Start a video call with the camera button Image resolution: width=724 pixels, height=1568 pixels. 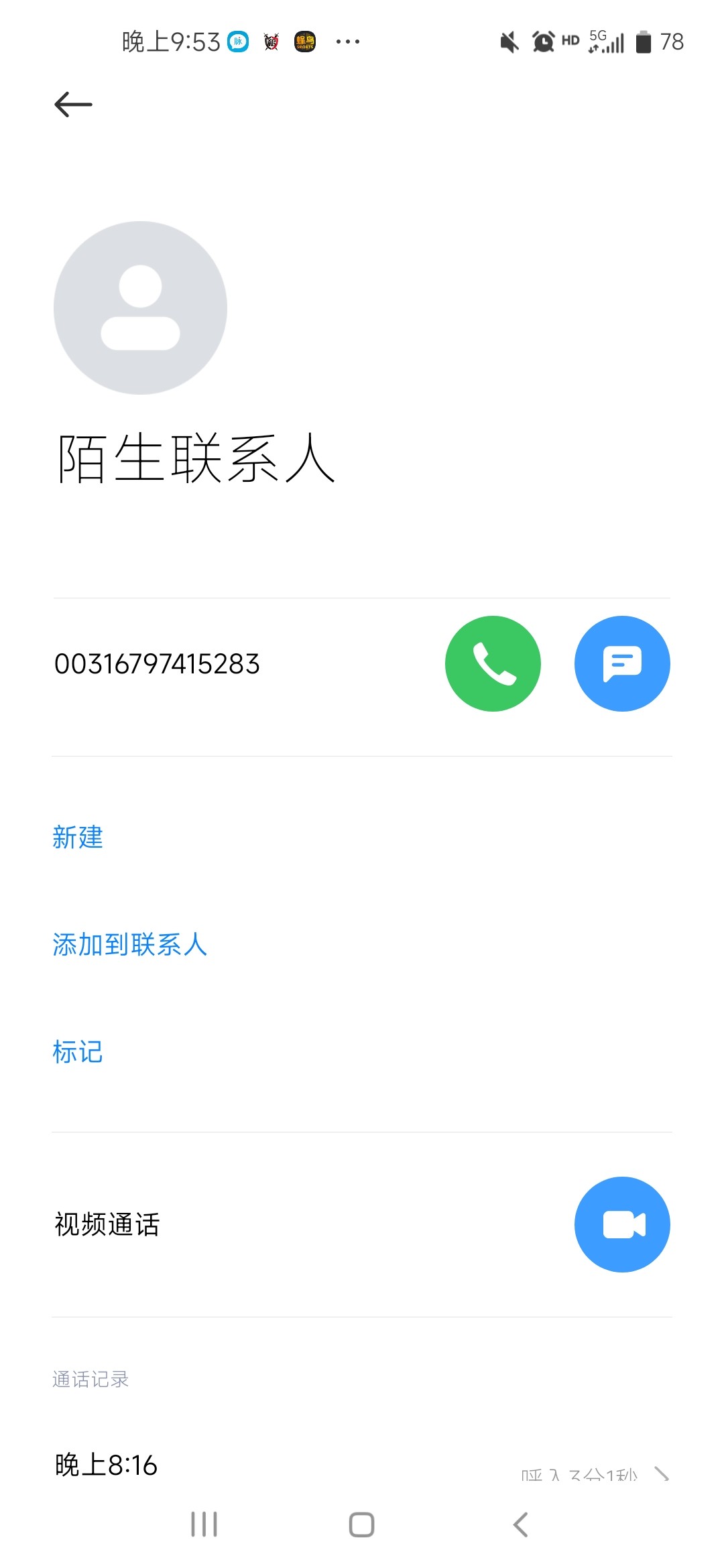click(x=622, y=1224)
